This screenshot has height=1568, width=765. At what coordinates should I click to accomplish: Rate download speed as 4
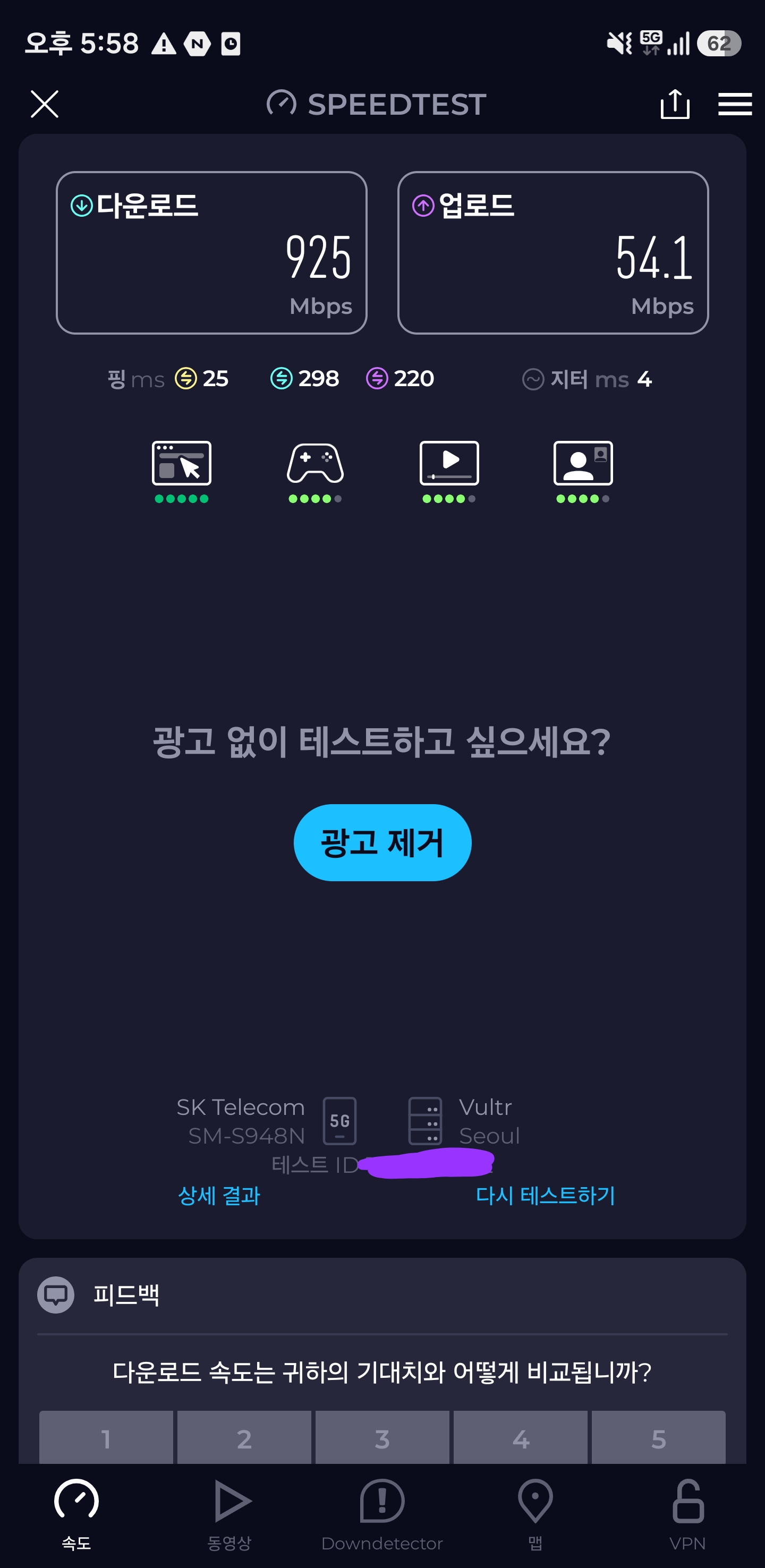pos(520,1438)
